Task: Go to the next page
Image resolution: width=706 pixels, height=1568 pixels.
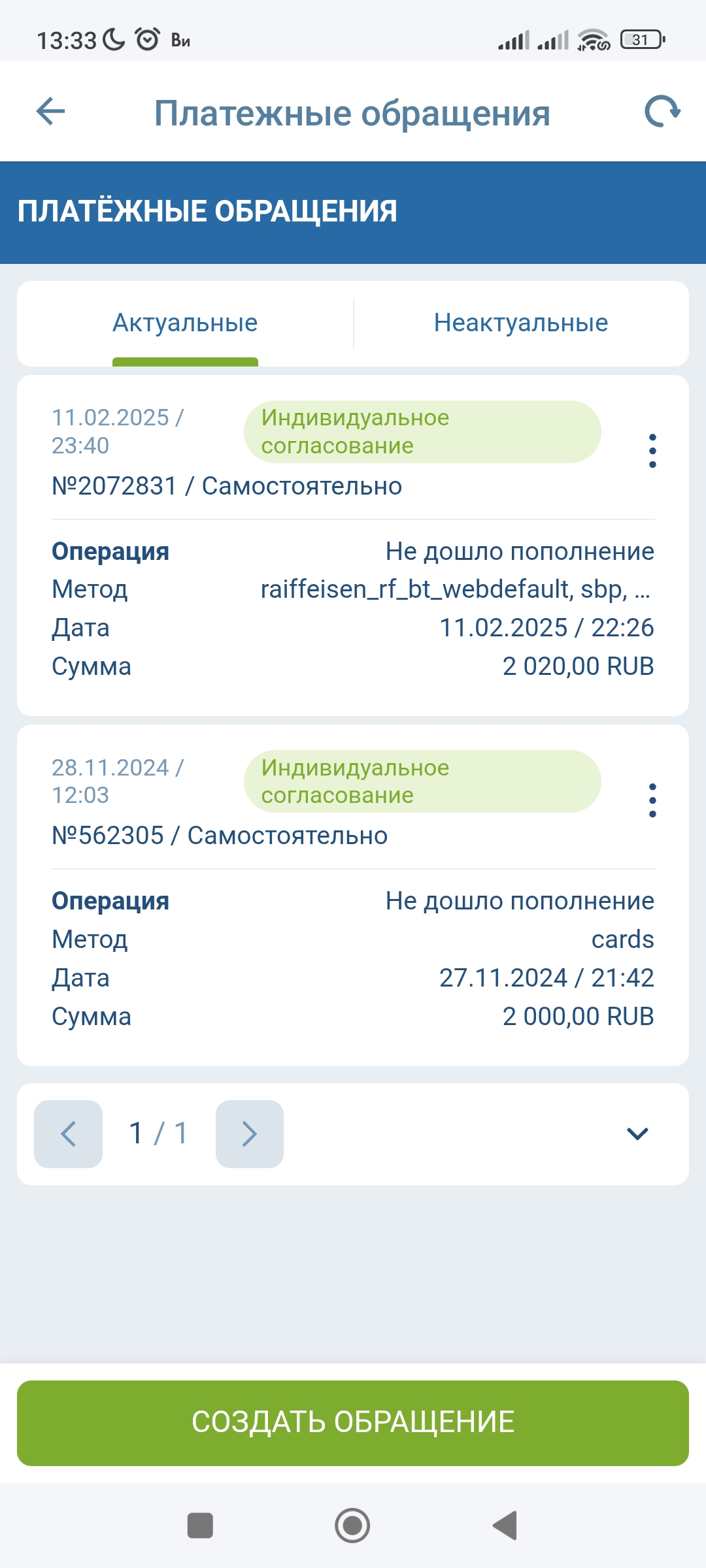Action: pos(249,1134)
